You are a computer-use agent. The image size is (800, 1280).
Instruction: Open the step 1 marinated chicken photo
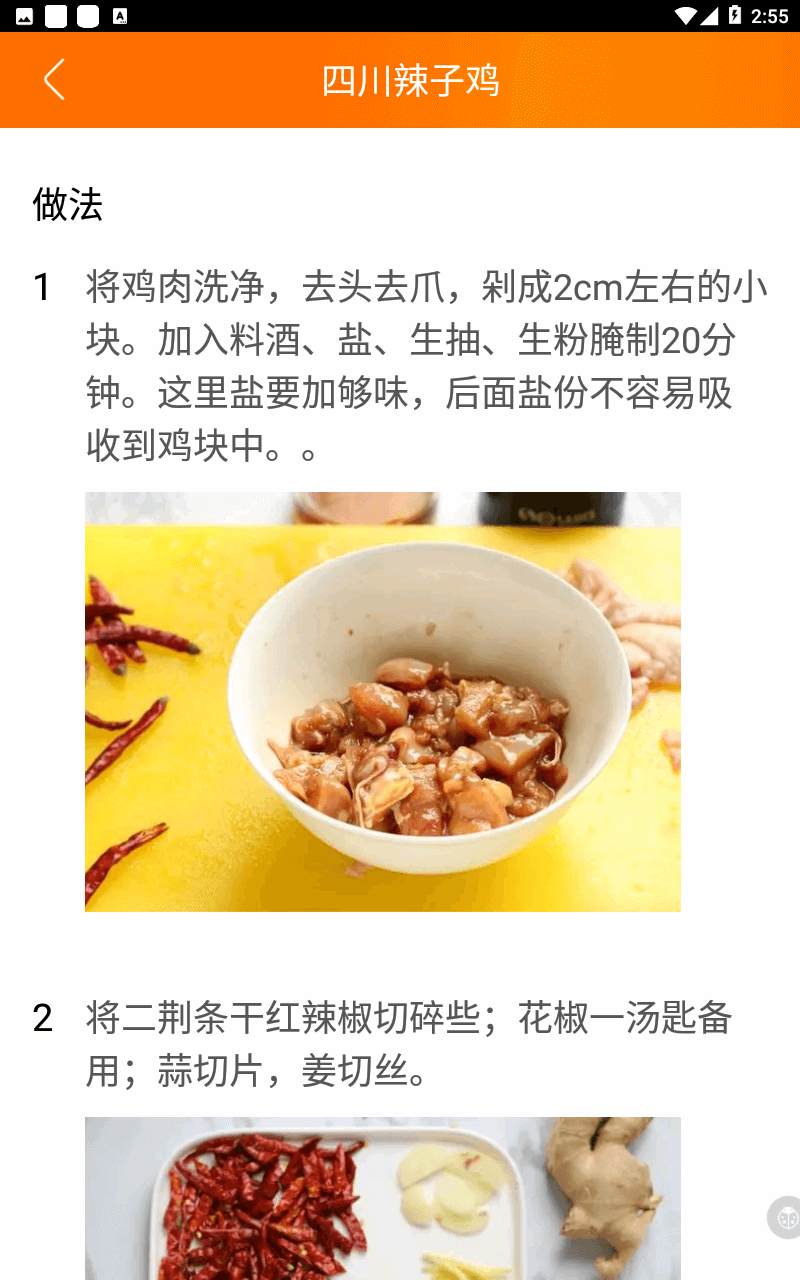383,702
